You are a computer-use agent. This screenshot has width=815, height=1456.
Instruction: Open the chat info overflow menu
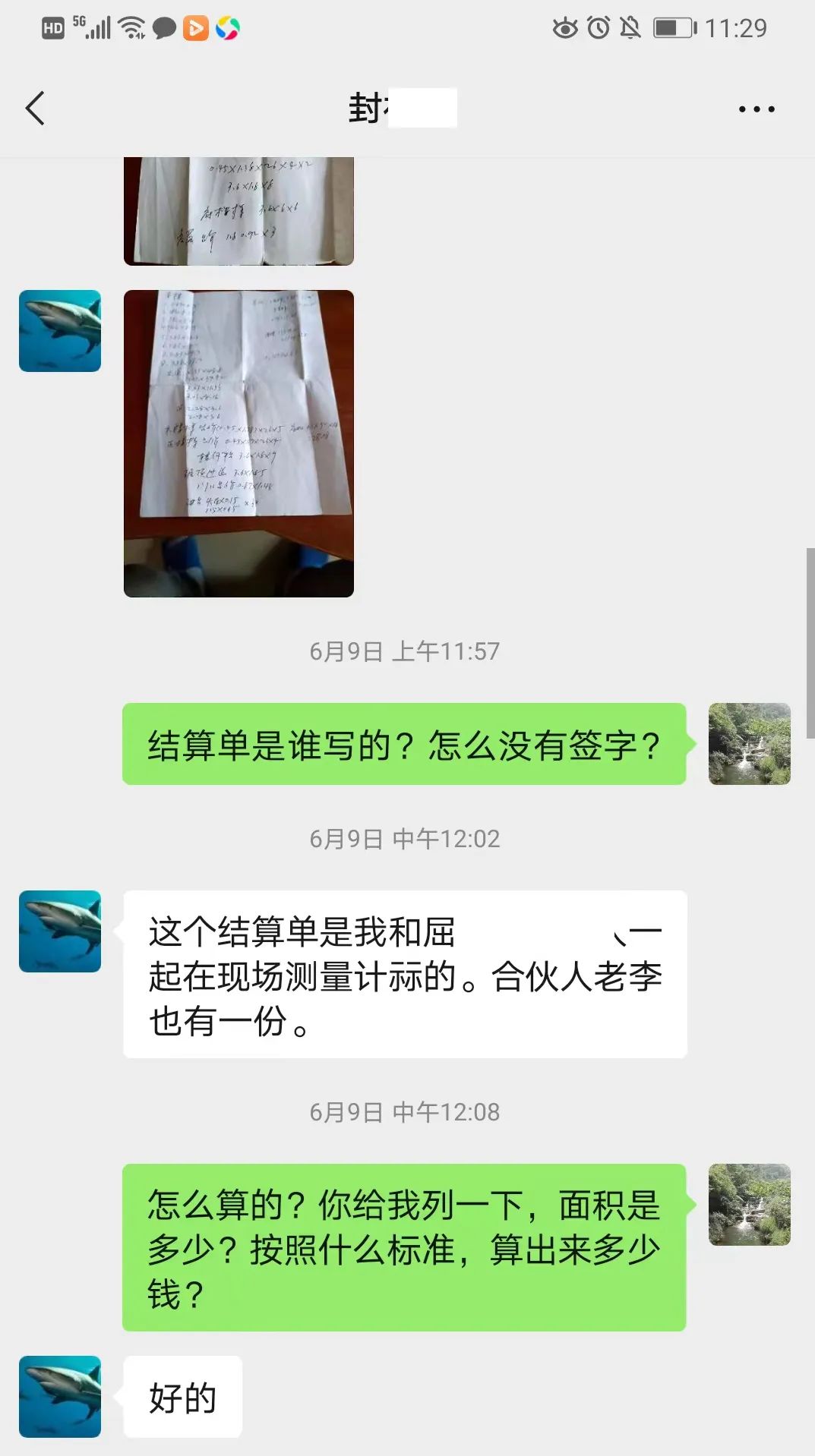(x=757, y=109)
